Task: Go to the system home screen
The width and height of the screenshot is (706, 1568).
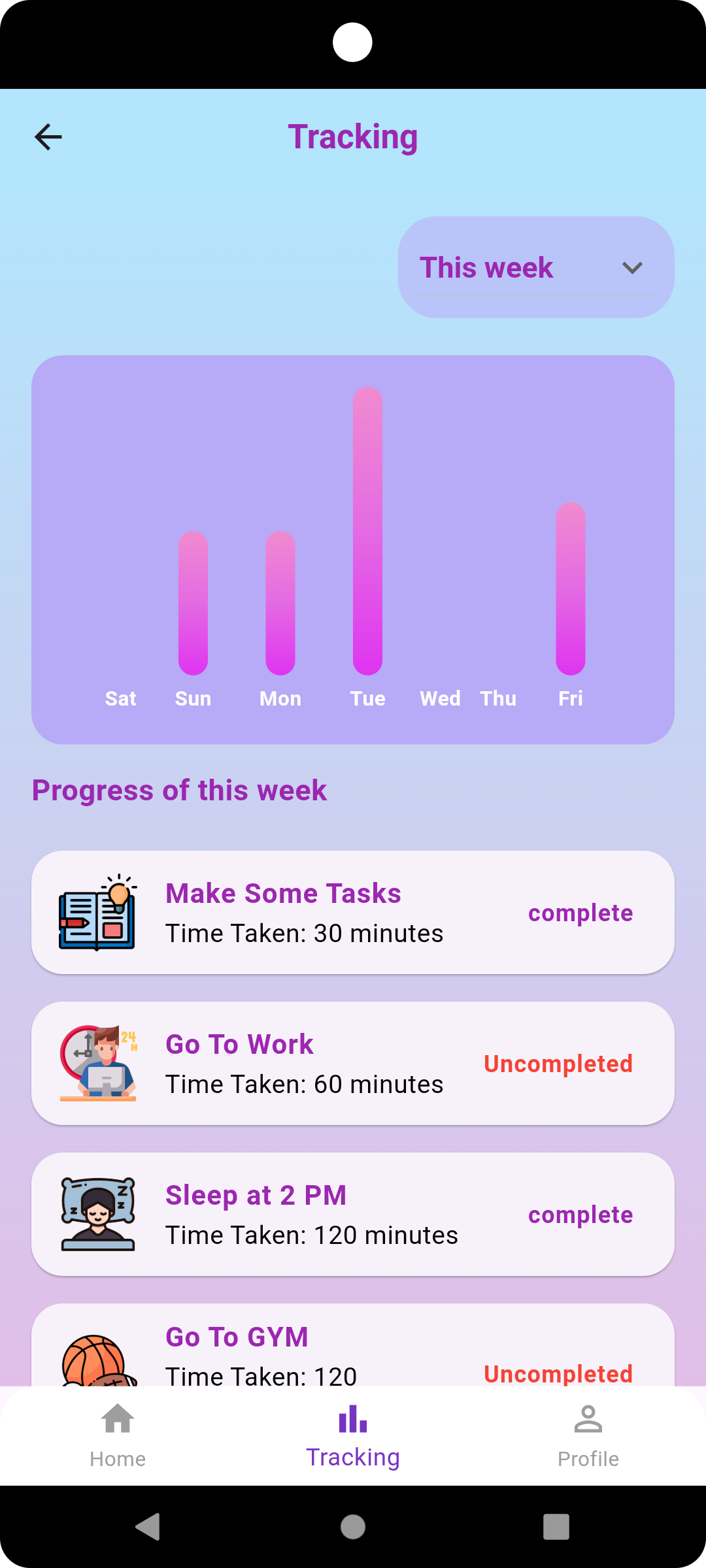Action: point(353,1527)
